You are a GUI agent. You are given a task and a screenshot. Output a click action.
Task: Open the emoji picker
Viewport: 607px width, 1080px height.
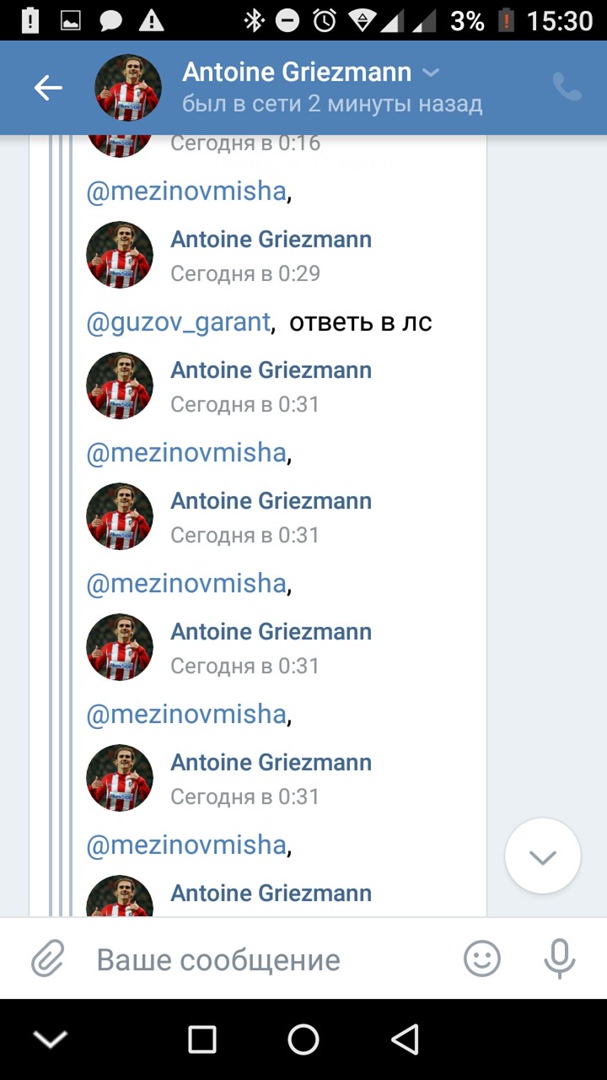coord(482,960)
